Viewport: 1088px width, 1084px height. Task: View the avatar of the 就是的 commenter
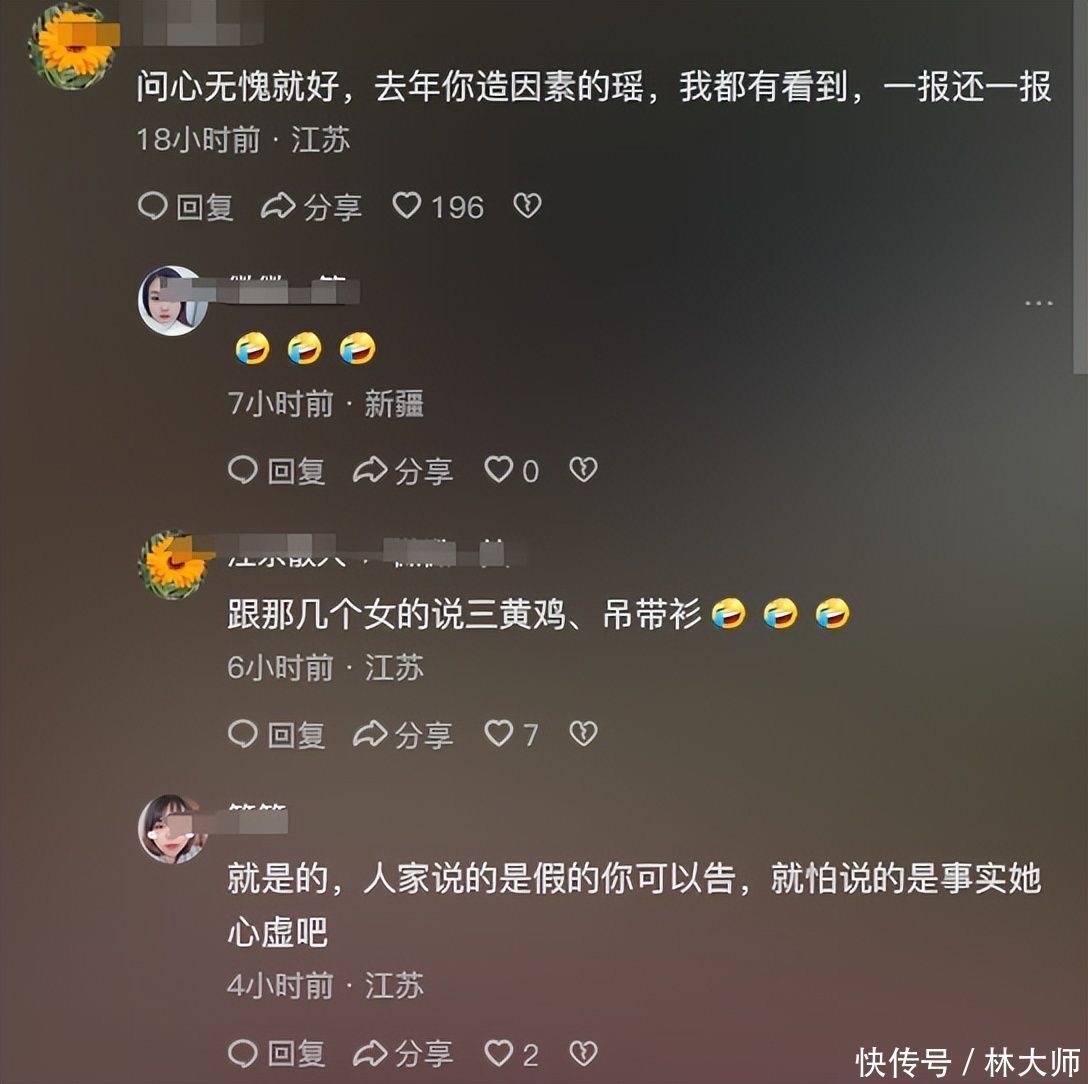pyautogui.click(x=172, y=828)
